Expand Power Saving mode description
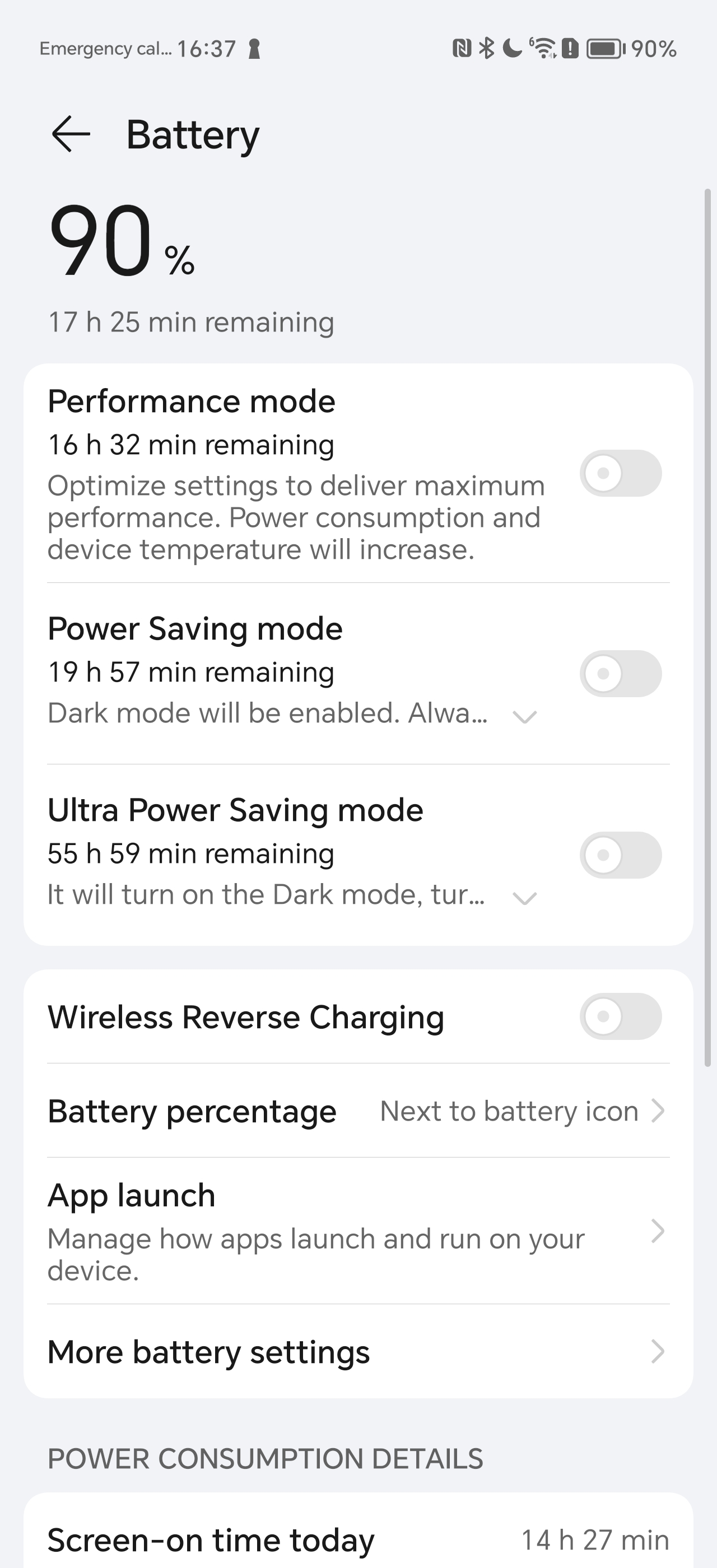The width and height of the screenshot is (717, 1568). (524, 716)
